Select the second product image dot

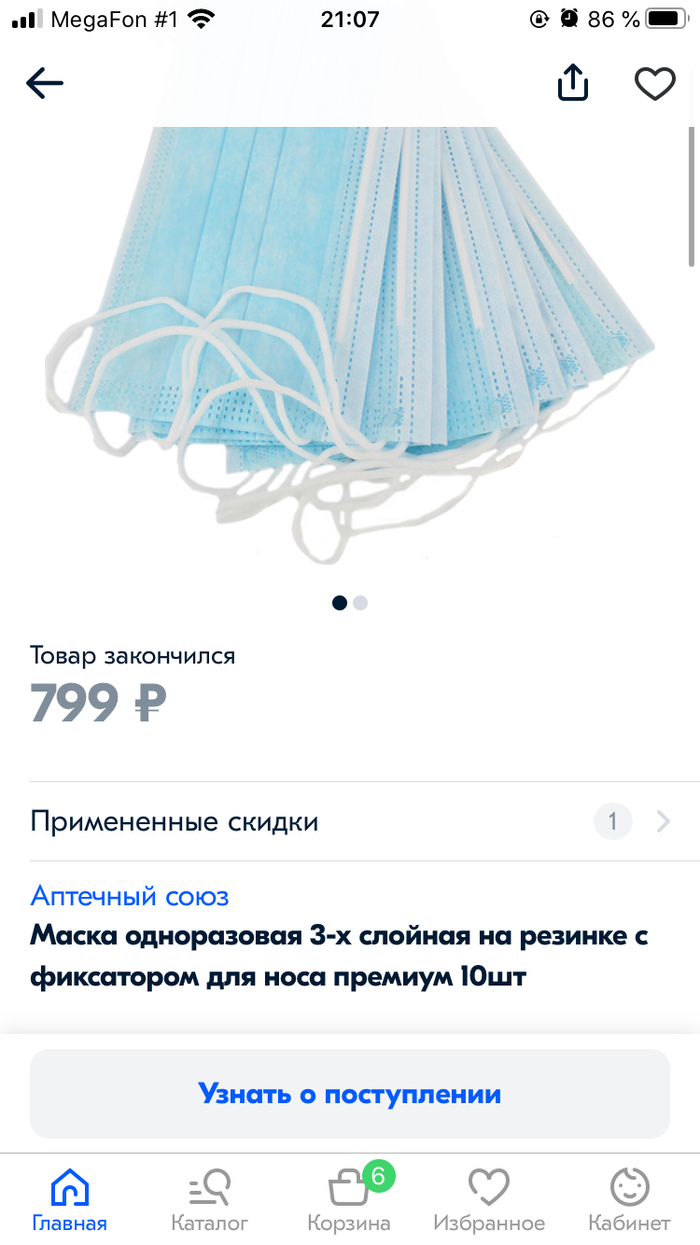click(x=361, y=603)
